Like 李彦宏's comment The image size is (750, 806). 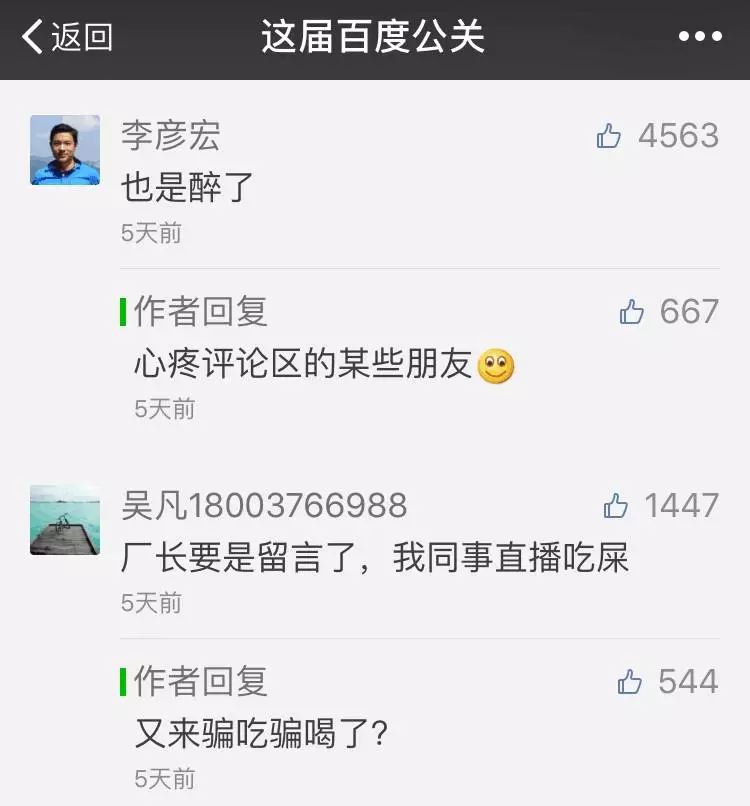click(609, 137)
